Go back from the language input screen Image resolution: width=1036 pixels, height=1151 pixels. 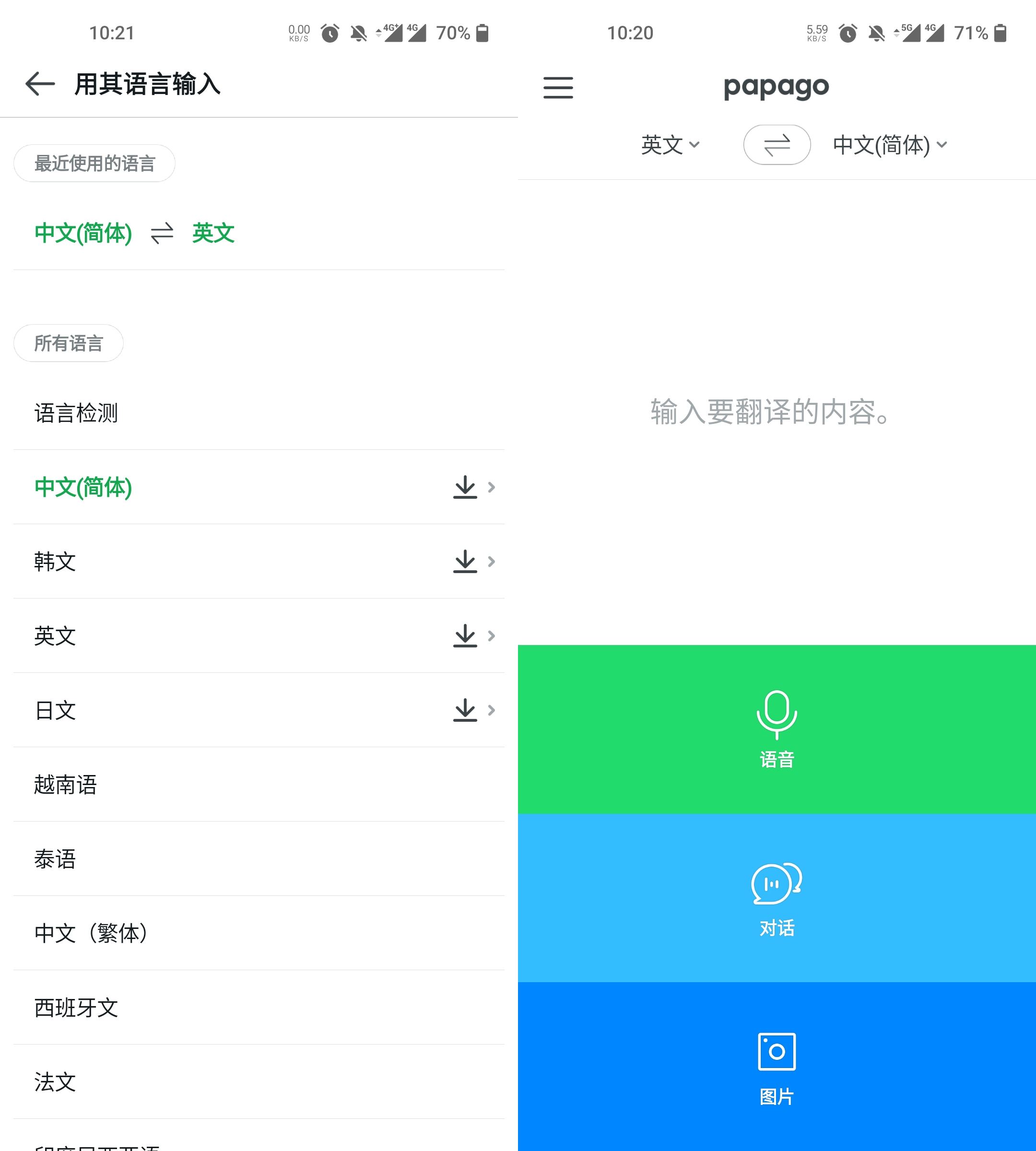click(x=40, y=84)
